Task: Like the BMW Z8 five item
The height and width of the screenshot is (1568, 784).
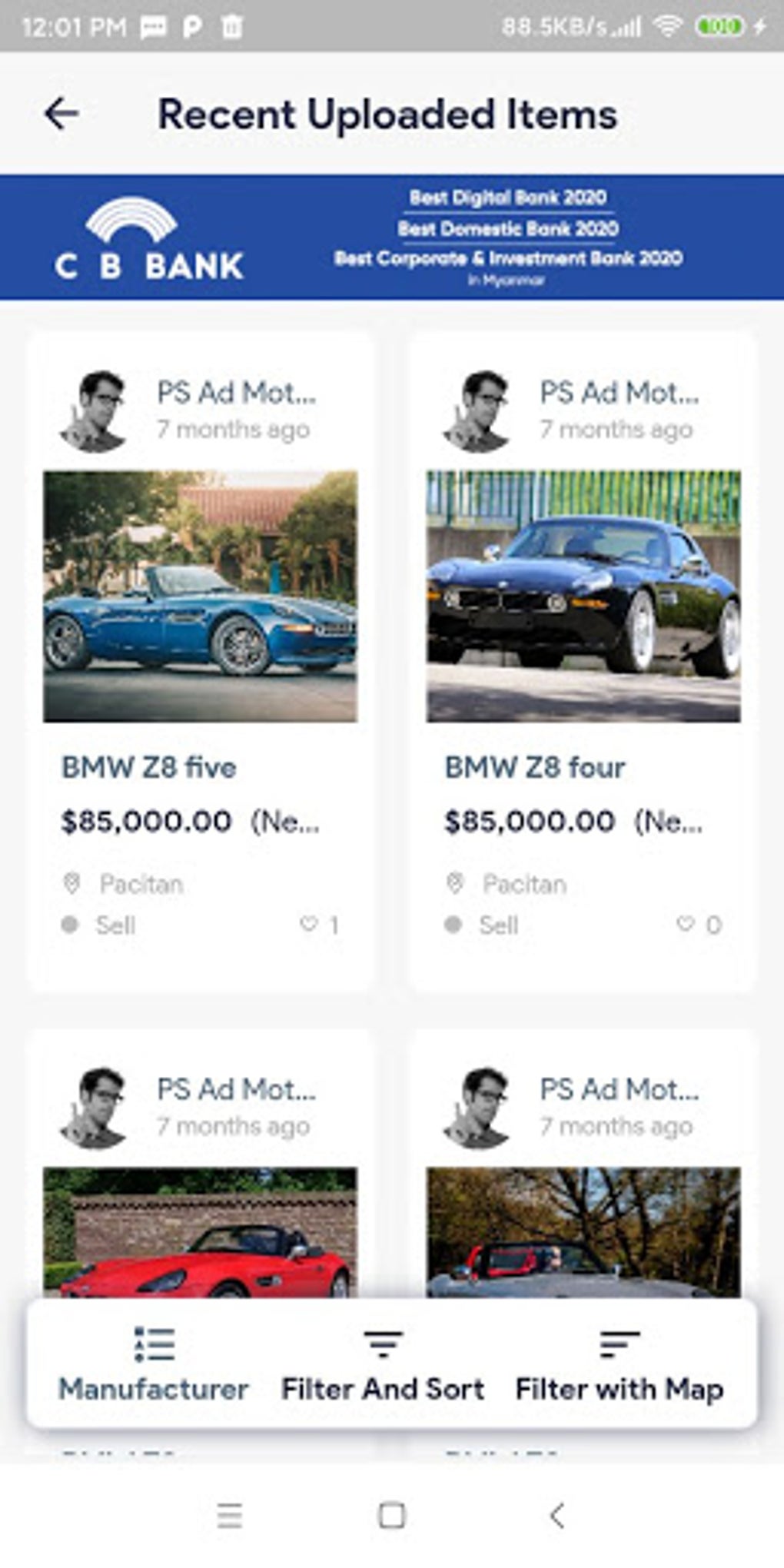Action: tap(309, 924)
